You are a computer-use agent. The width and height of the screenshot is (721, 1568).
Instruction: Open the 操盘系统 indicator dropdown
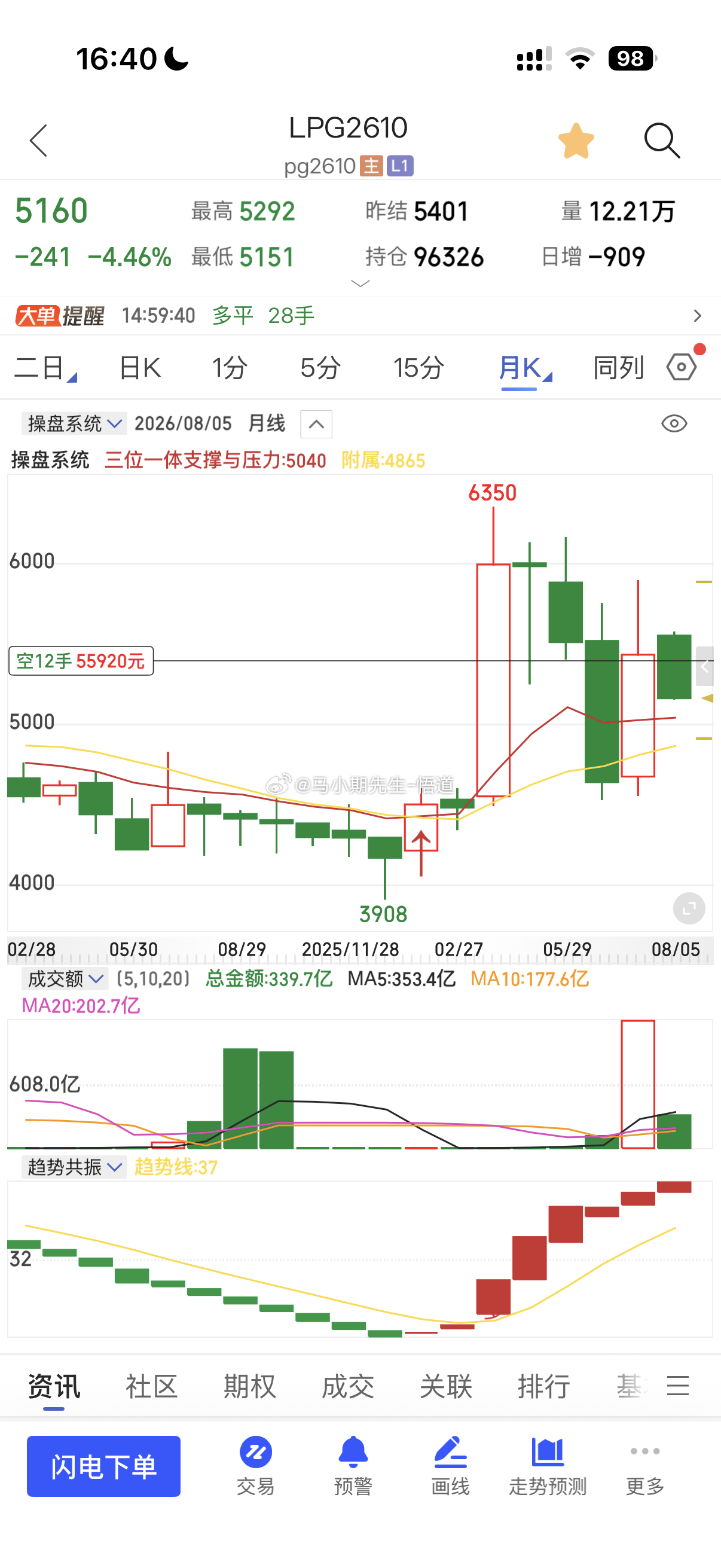coord(74,423)
